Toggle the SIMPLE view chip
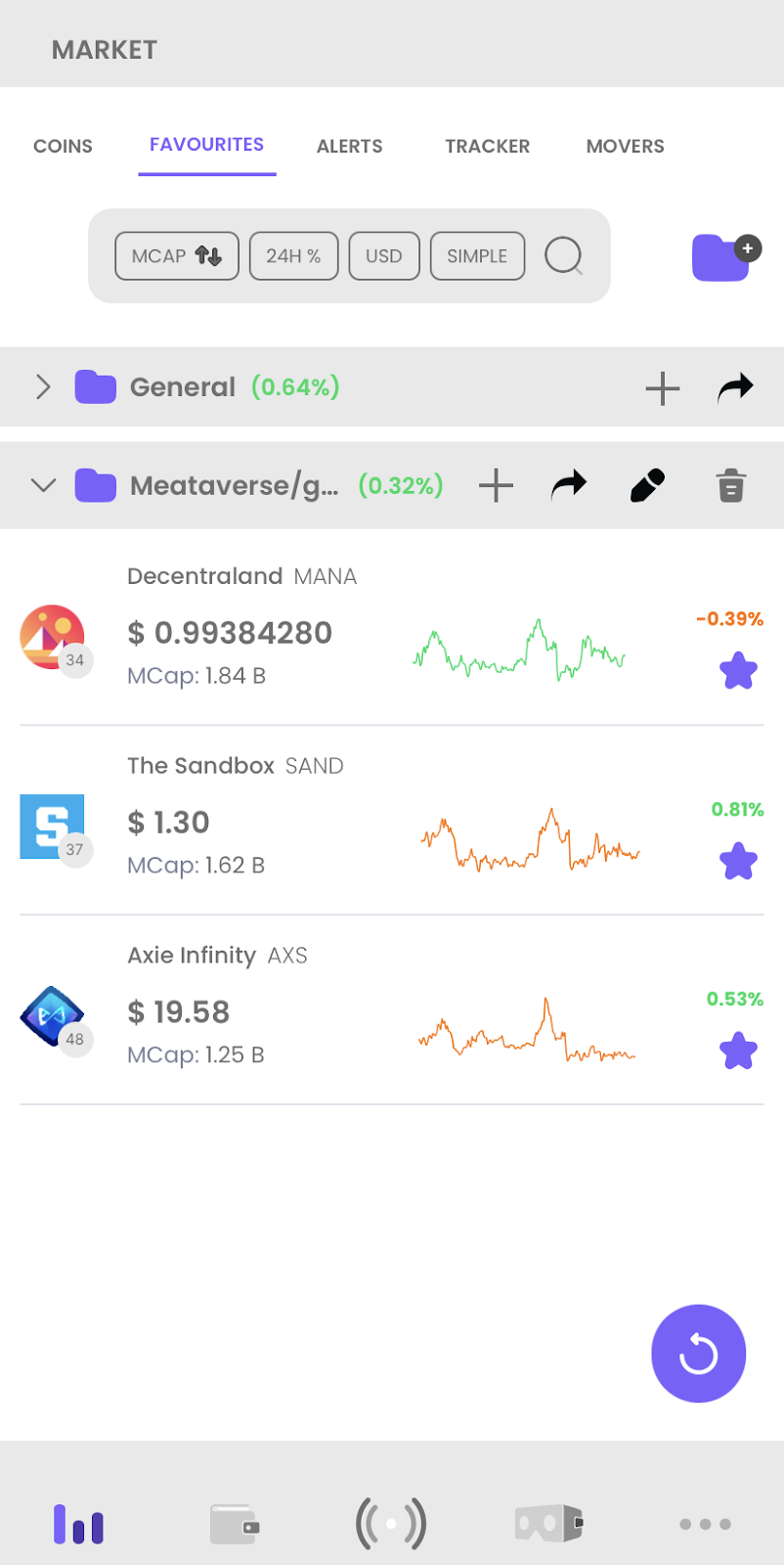784x1565 pixels. point(477,256)
